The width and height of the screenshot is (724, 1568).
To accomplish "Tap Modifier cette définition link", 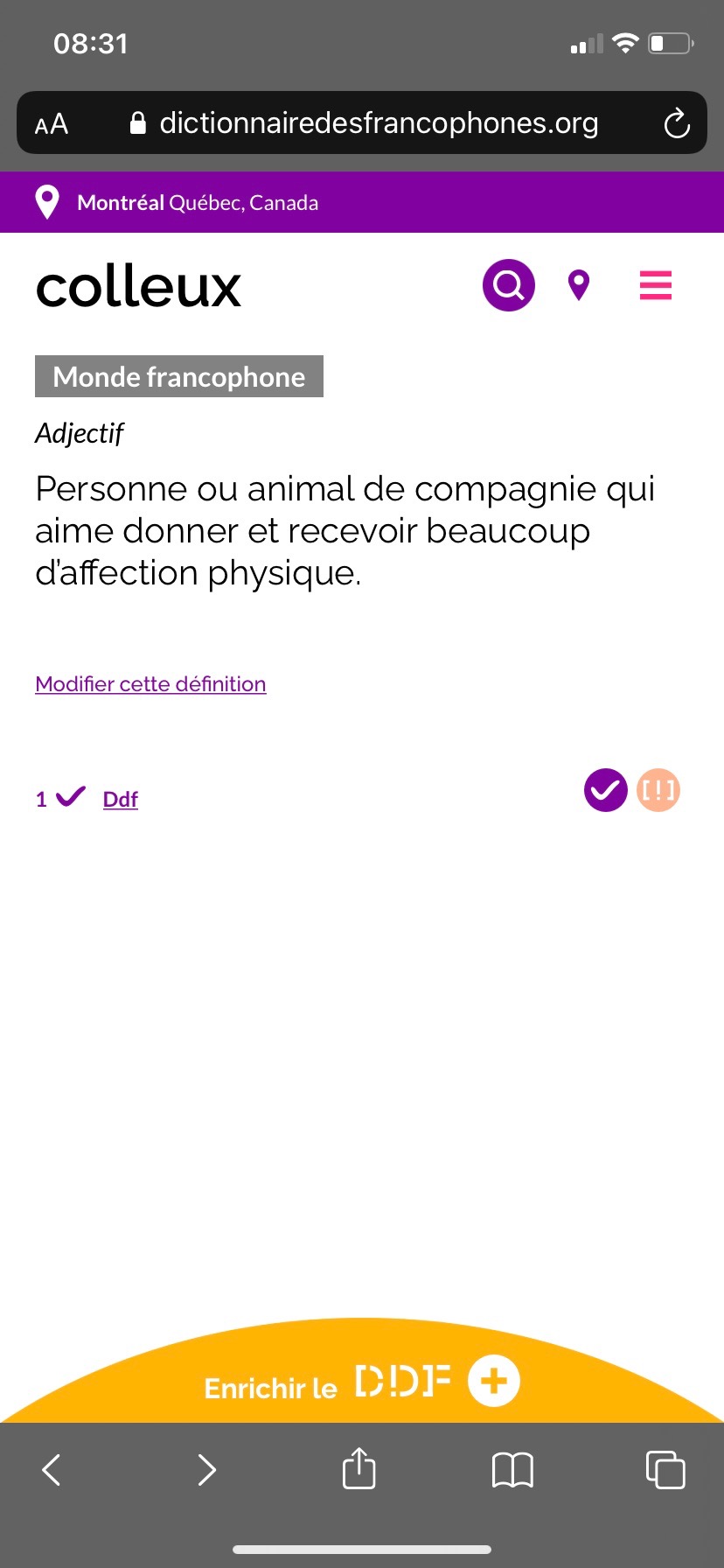I will 150,684.
